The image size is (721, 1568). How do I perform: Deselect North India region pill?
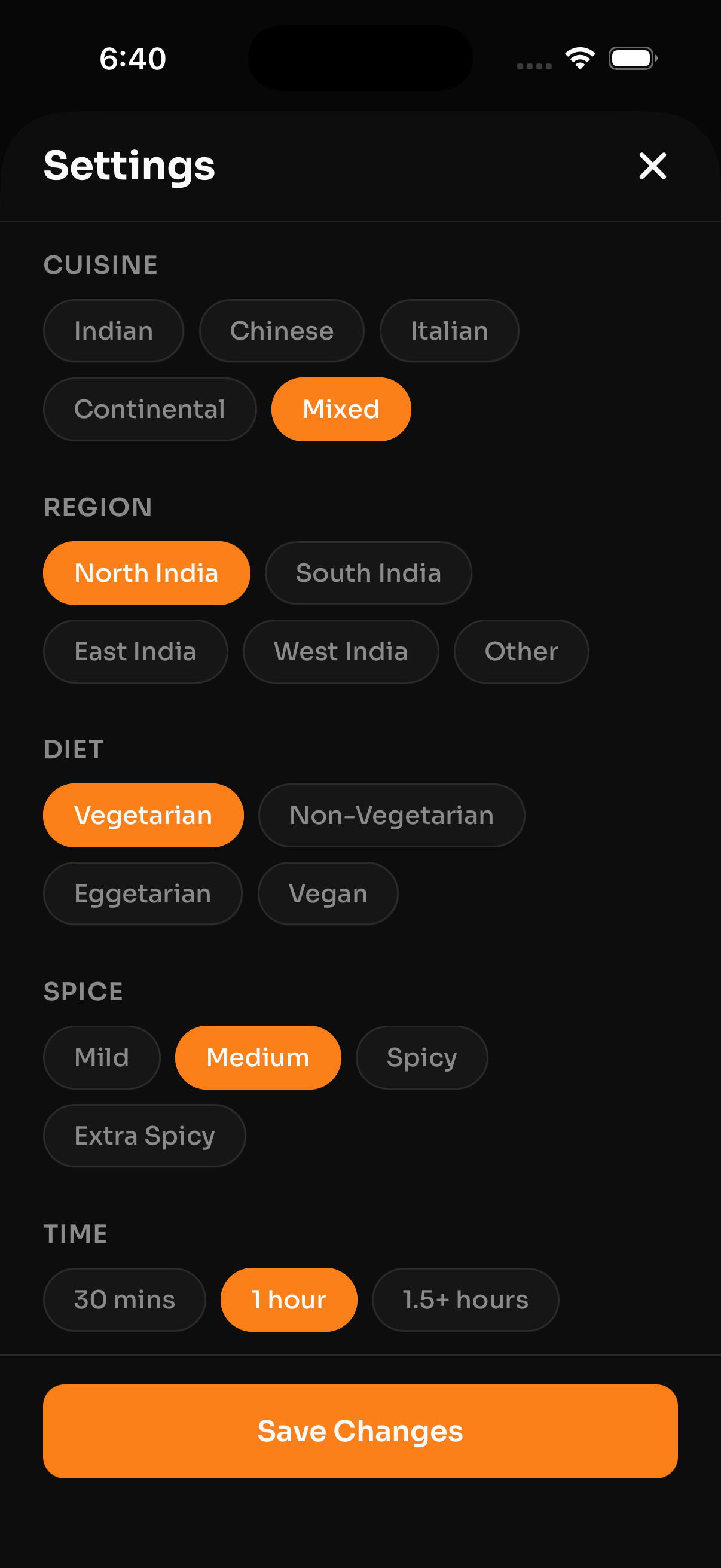click(x=146, y=573)
